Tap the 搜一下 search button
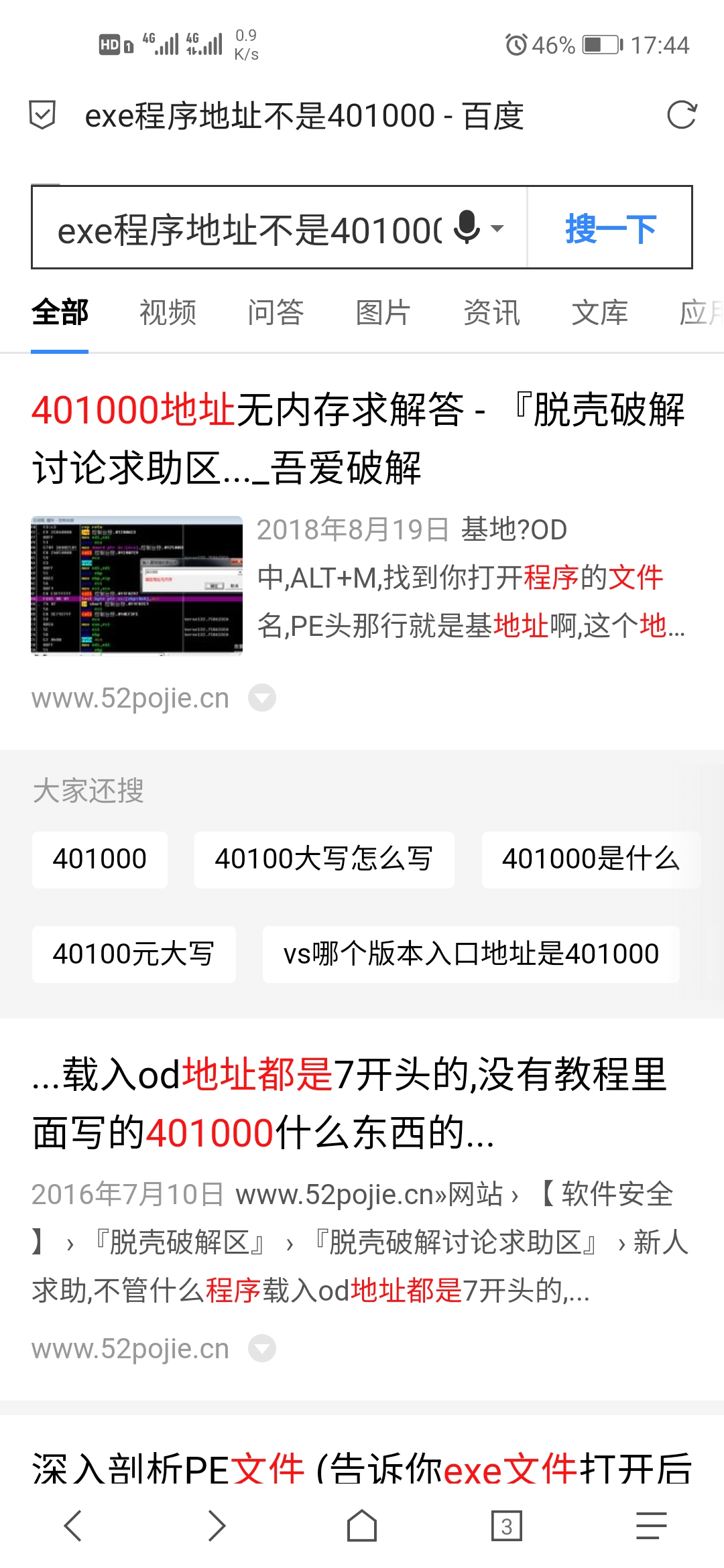Viewport: 724px width, 1568px height. tap(610, 228)
